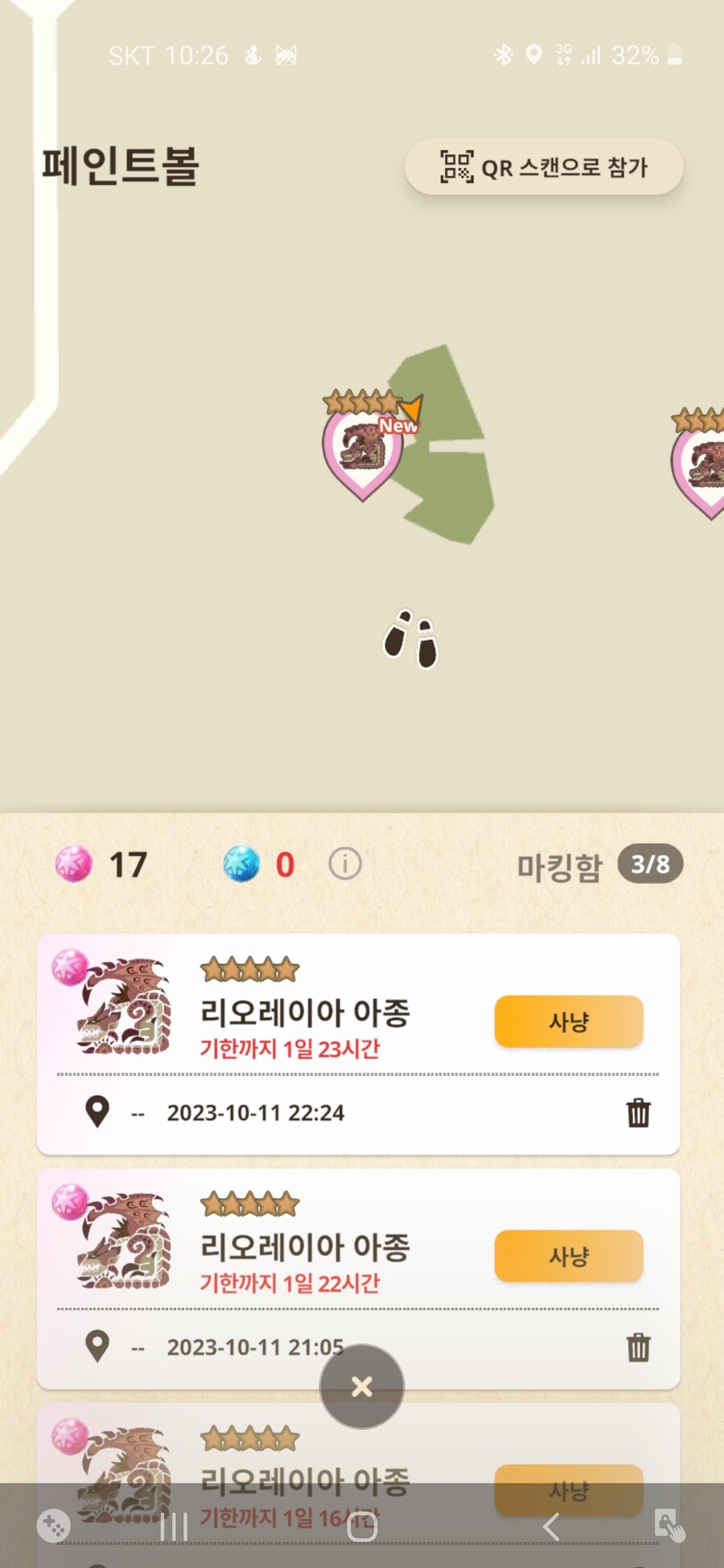Open the info icon beside the paintball counters

coord(344,864)
